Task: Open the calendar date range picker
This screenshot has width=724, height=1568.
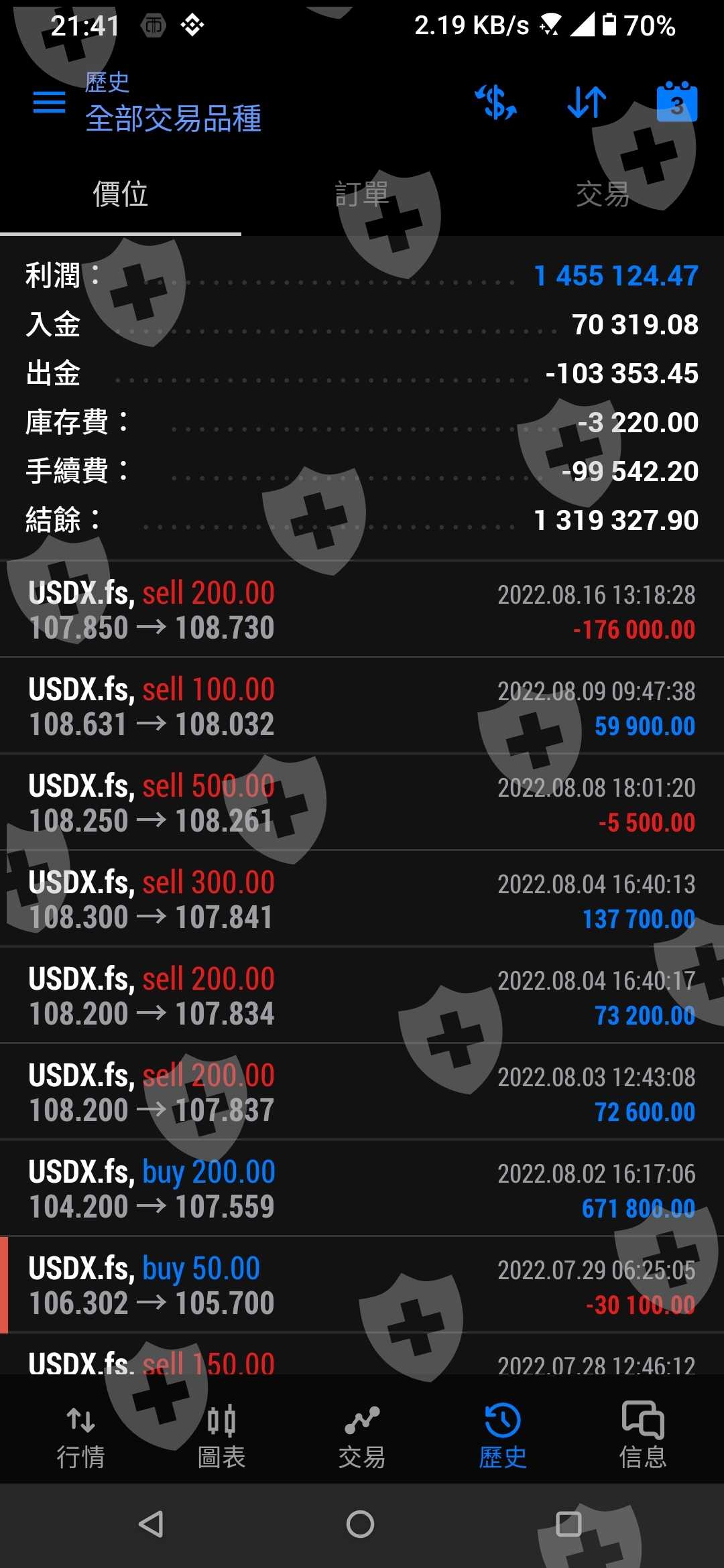Action: pos(676,103)
